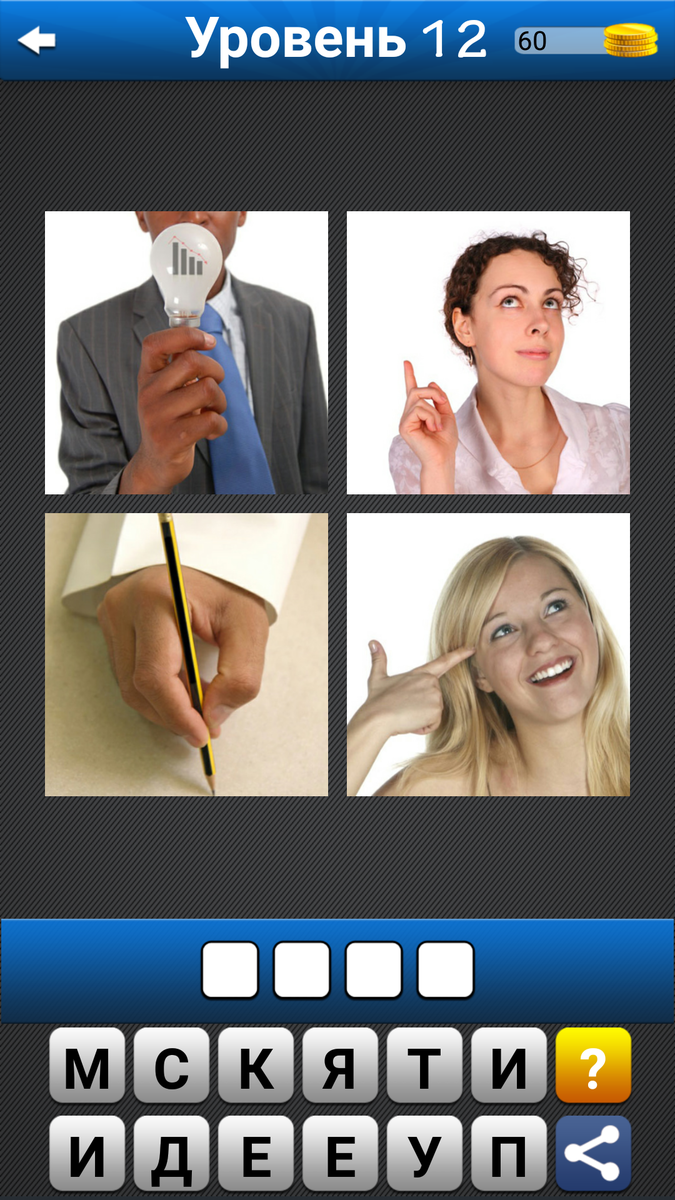Image resolution: width=675 pixels, height=1200 pixels.
Task: Tap the yellow question mark hint button
Action: tap(593, 1066)
